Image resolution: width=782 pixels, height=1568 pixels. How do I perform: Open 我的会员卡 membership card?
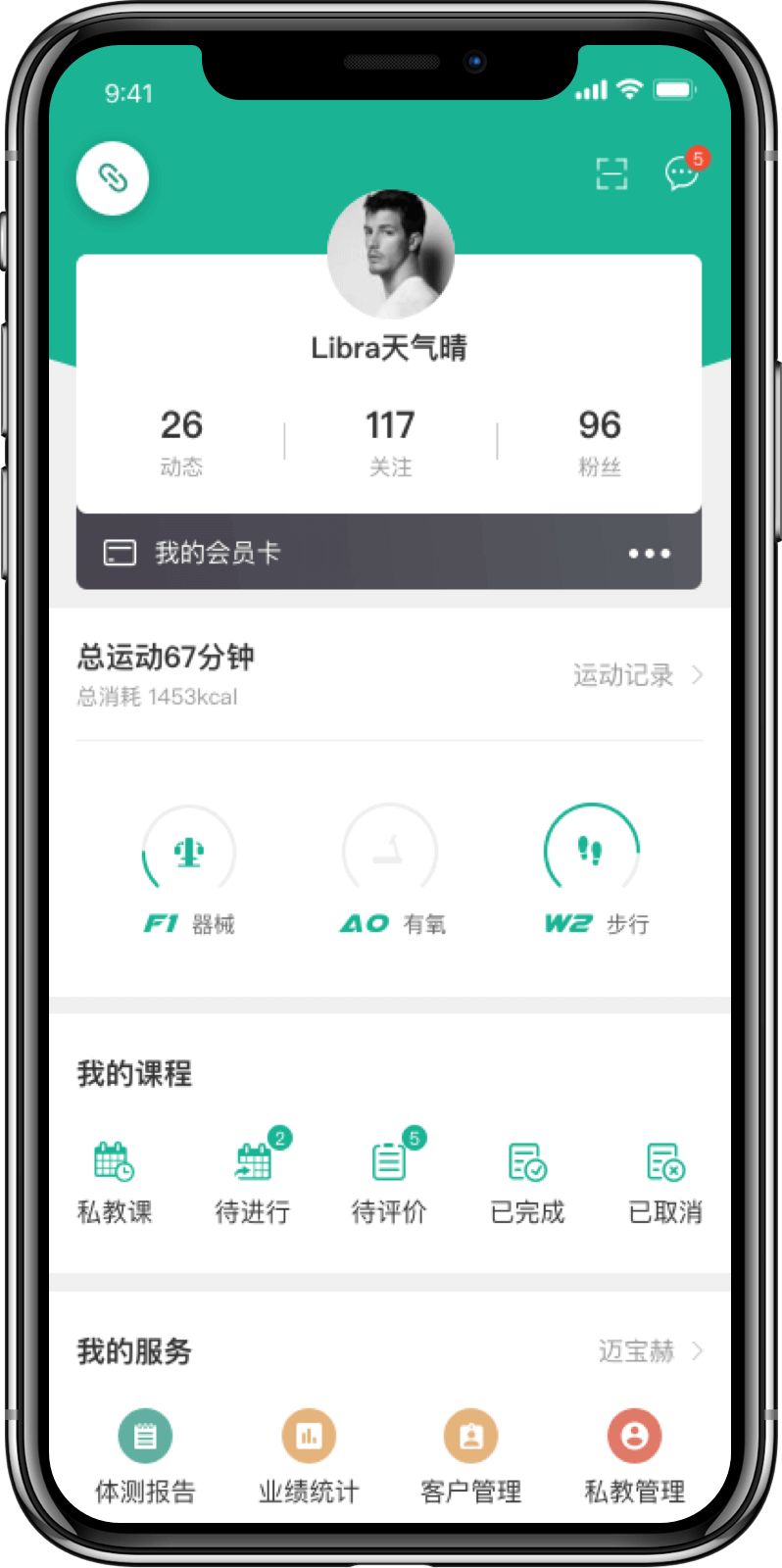tap(216, 553)
